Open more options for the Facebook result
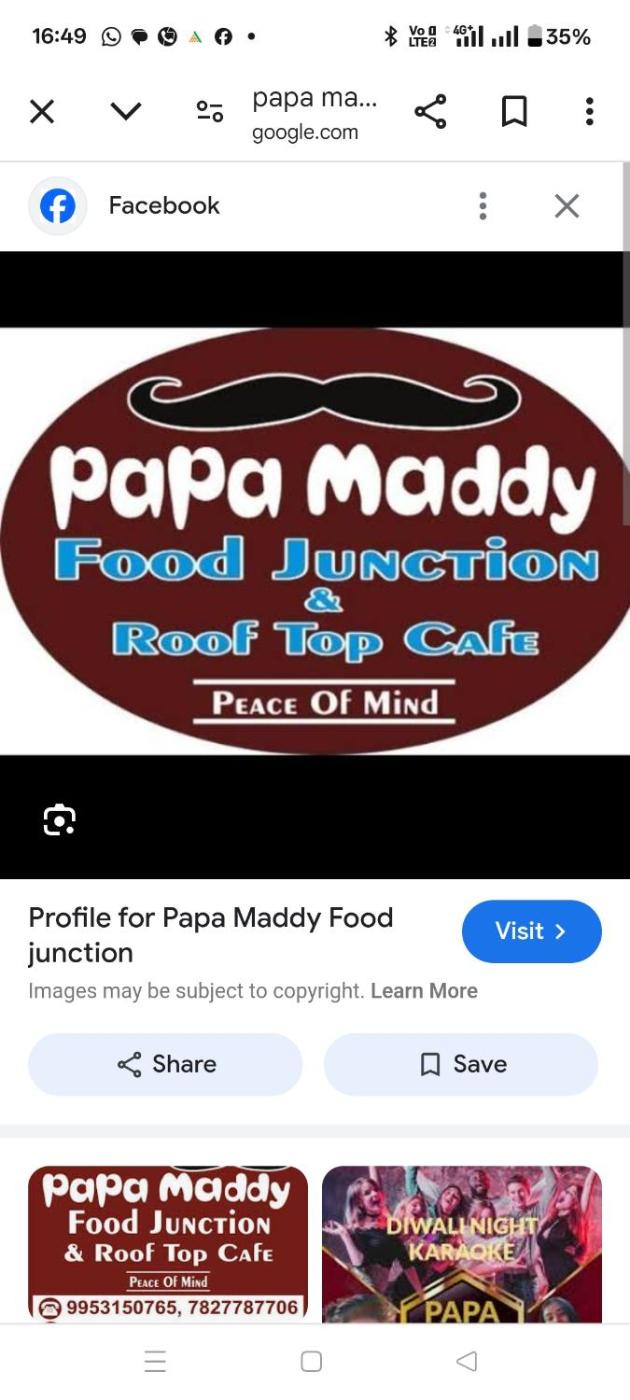The width and height of the screenshot is (630, 1400). [x=483, y=206]
